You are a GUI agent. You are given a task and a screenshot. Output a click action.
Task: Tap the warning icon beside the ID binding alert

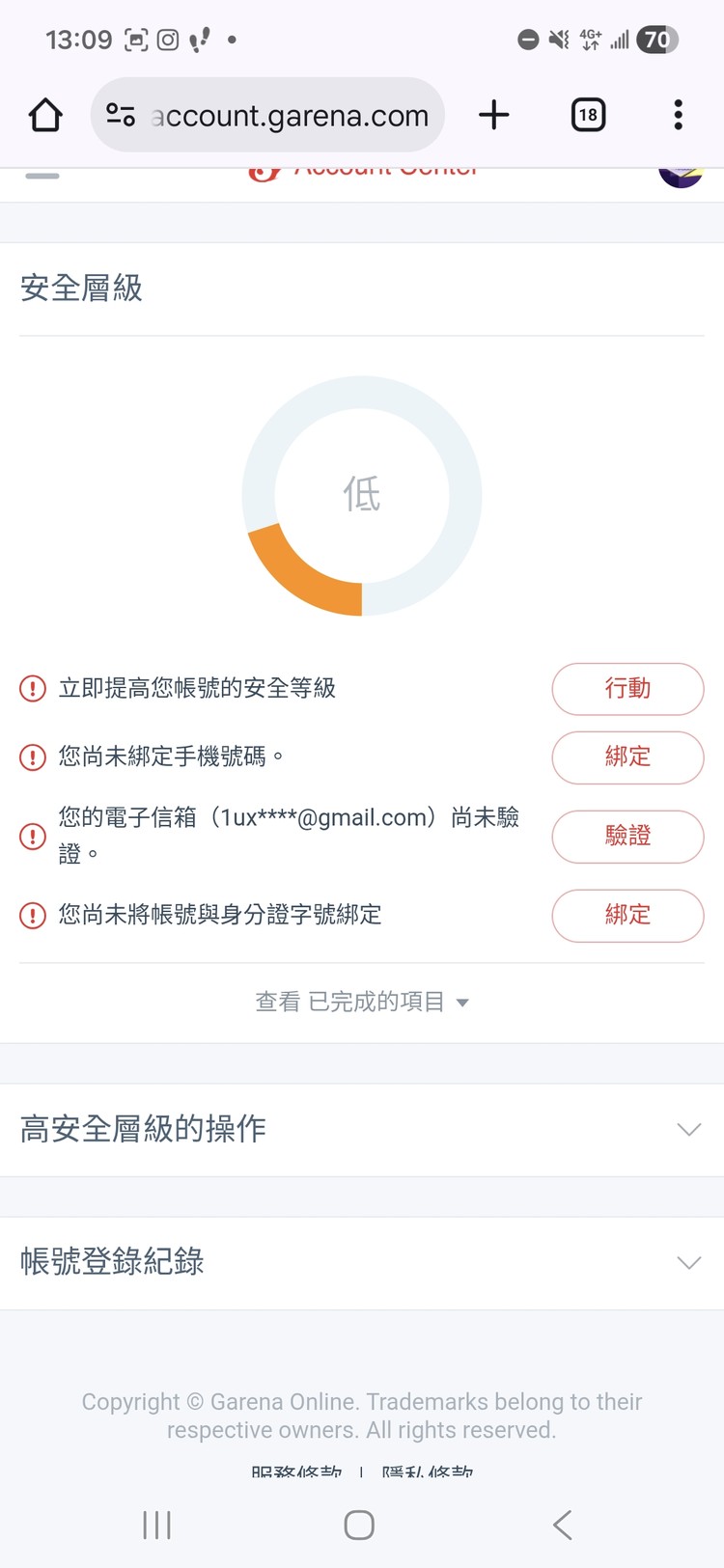coord(32,916)
